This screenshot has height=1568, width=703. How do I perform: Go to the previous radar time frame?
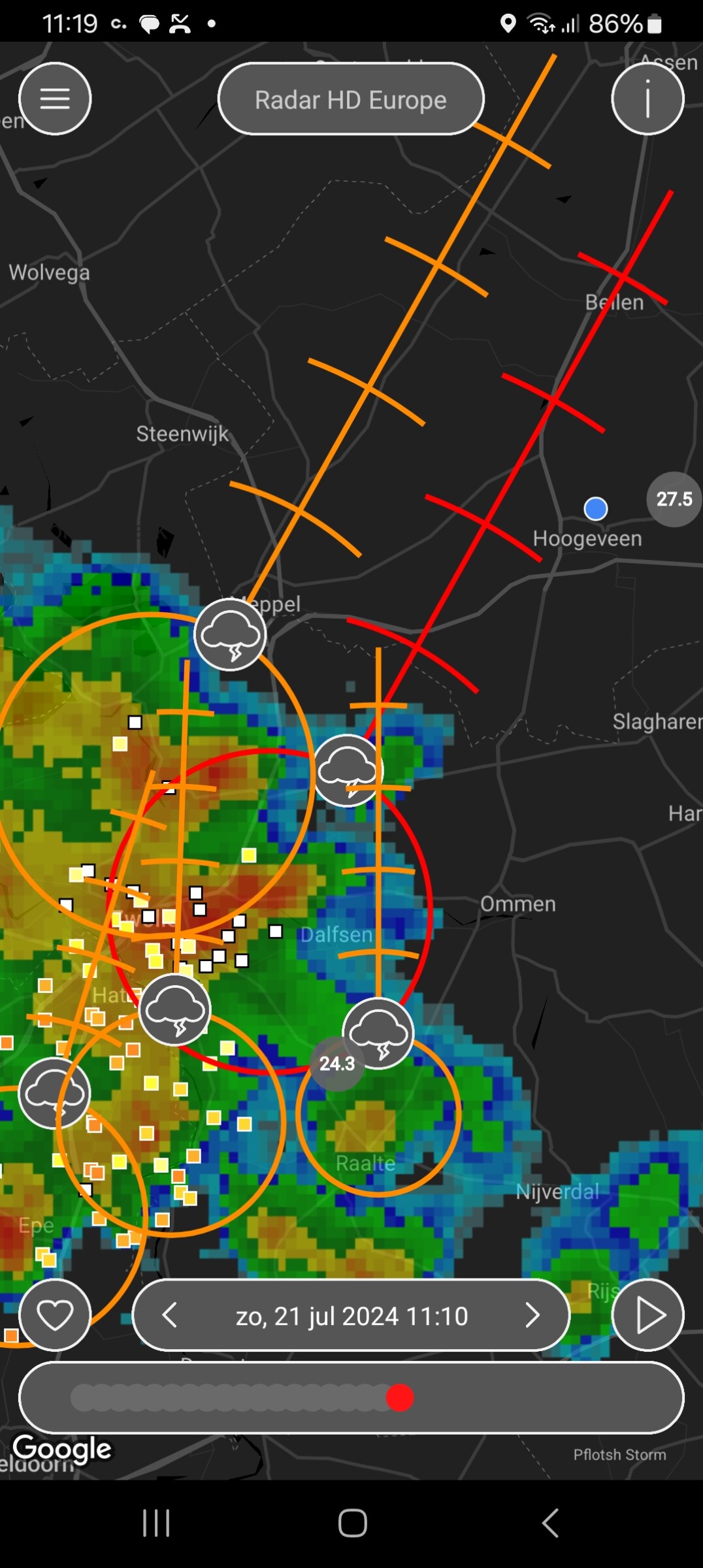click(170, 1315)
